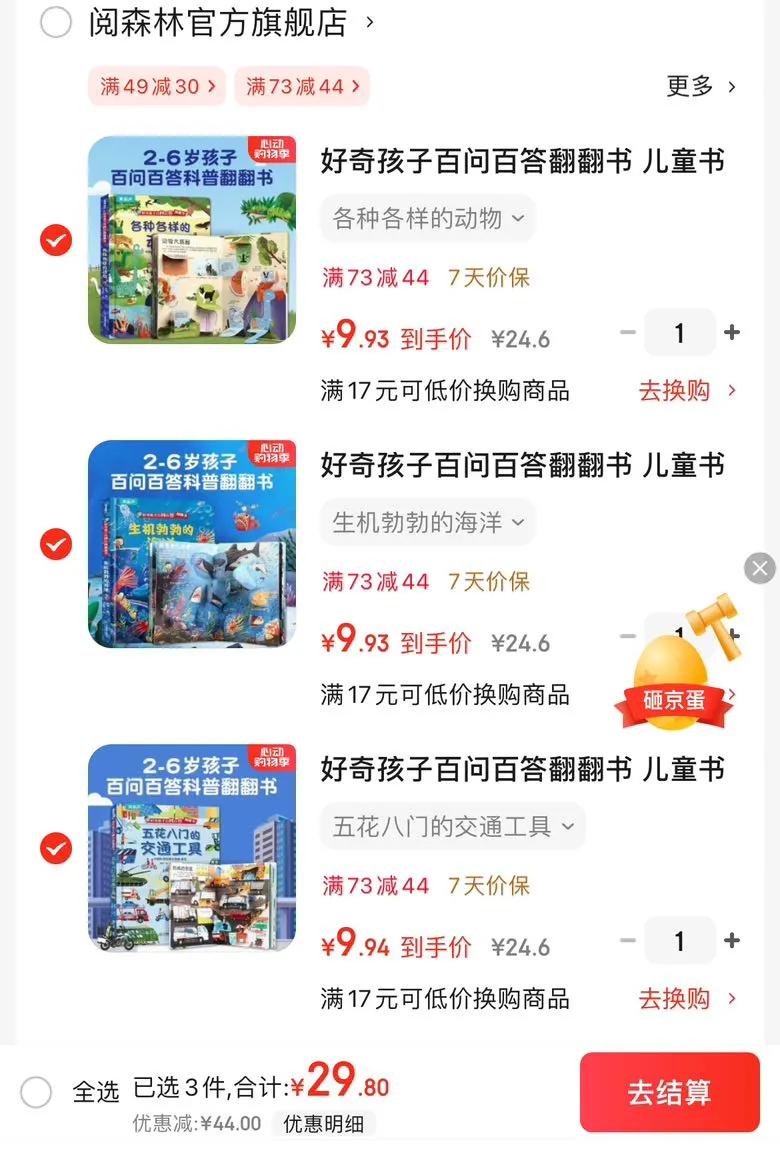
Task: Uncheck the 五花八门的交通工具 book item
Action: click(56, 848)
